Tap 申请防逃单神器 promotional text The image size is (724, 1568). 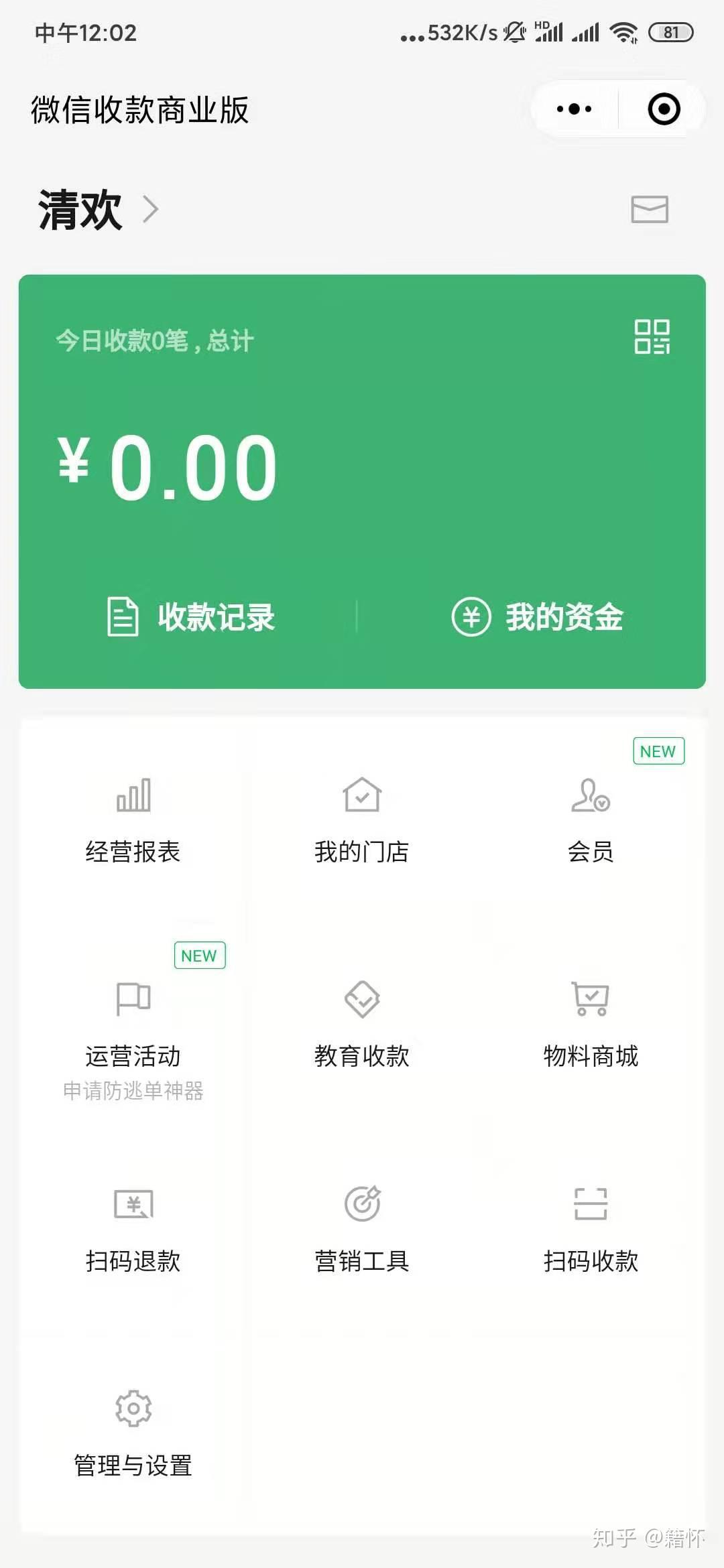tap(134, 1091)
